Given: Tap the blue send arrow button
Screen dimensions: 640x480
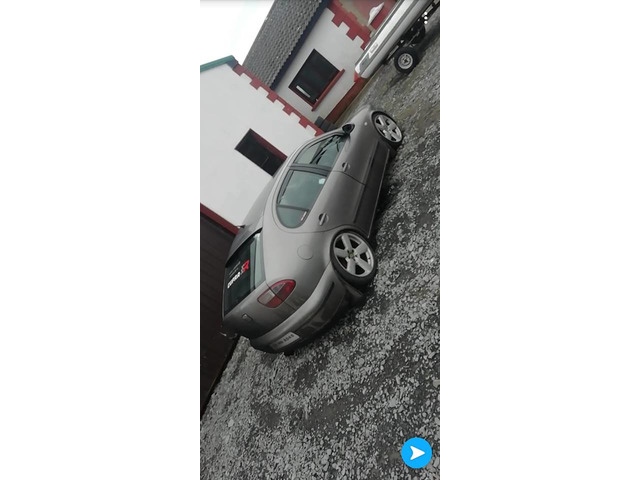Looking at the screenshot, I should point(416,453).
